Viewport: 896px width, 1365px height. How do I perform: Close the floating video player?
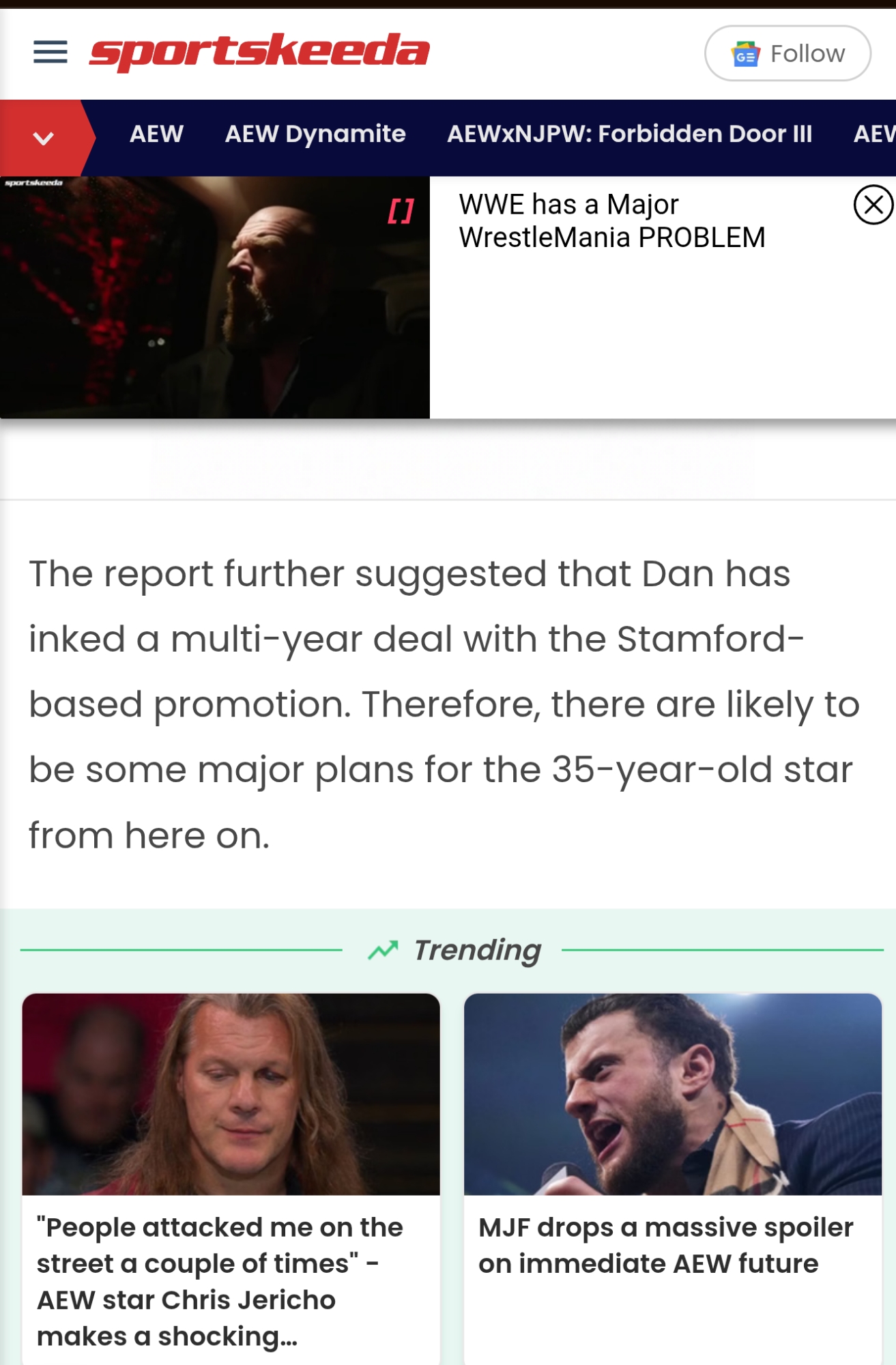(873, 205)
